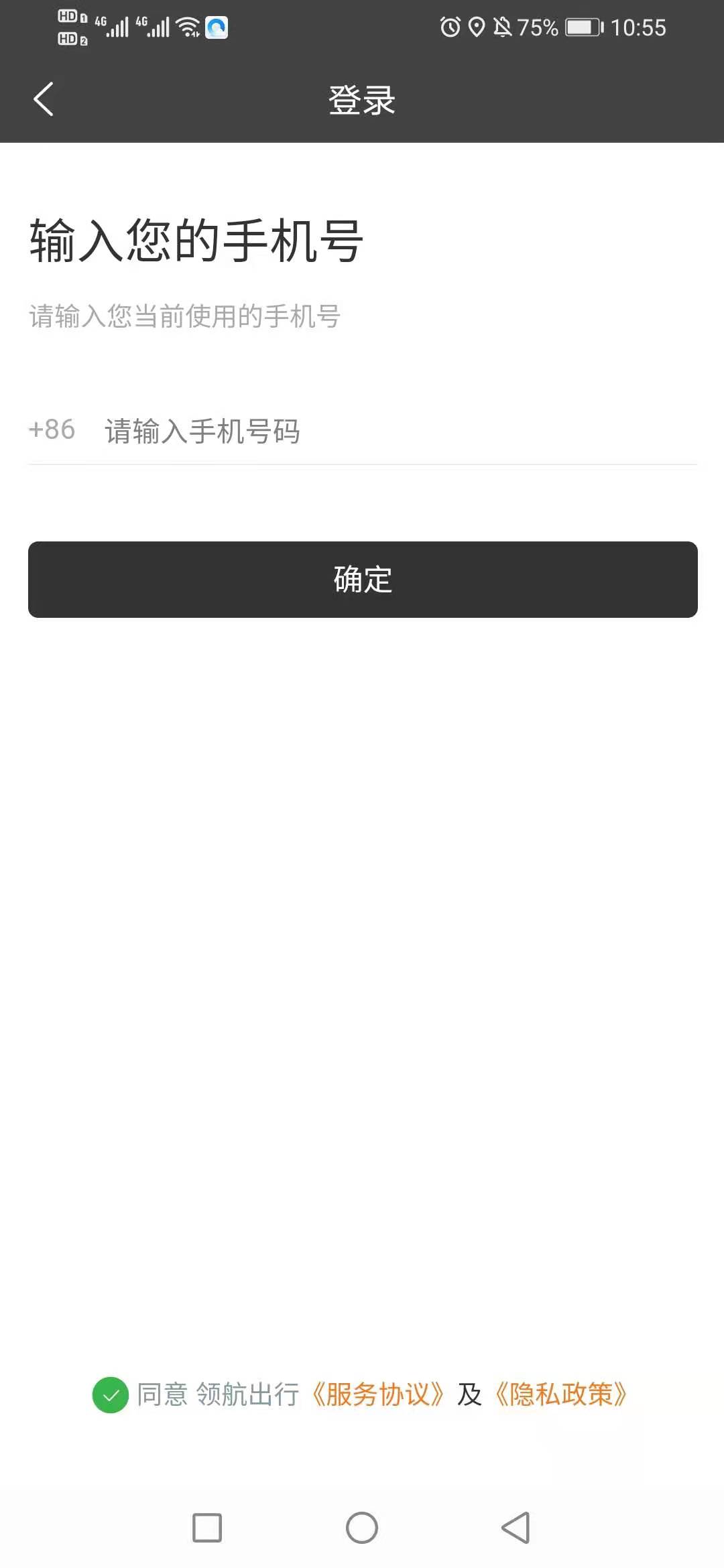Viewport: 724px width, 1568px height.
Task: Tap the phone number input field
Action: click(x=396, y=431)
